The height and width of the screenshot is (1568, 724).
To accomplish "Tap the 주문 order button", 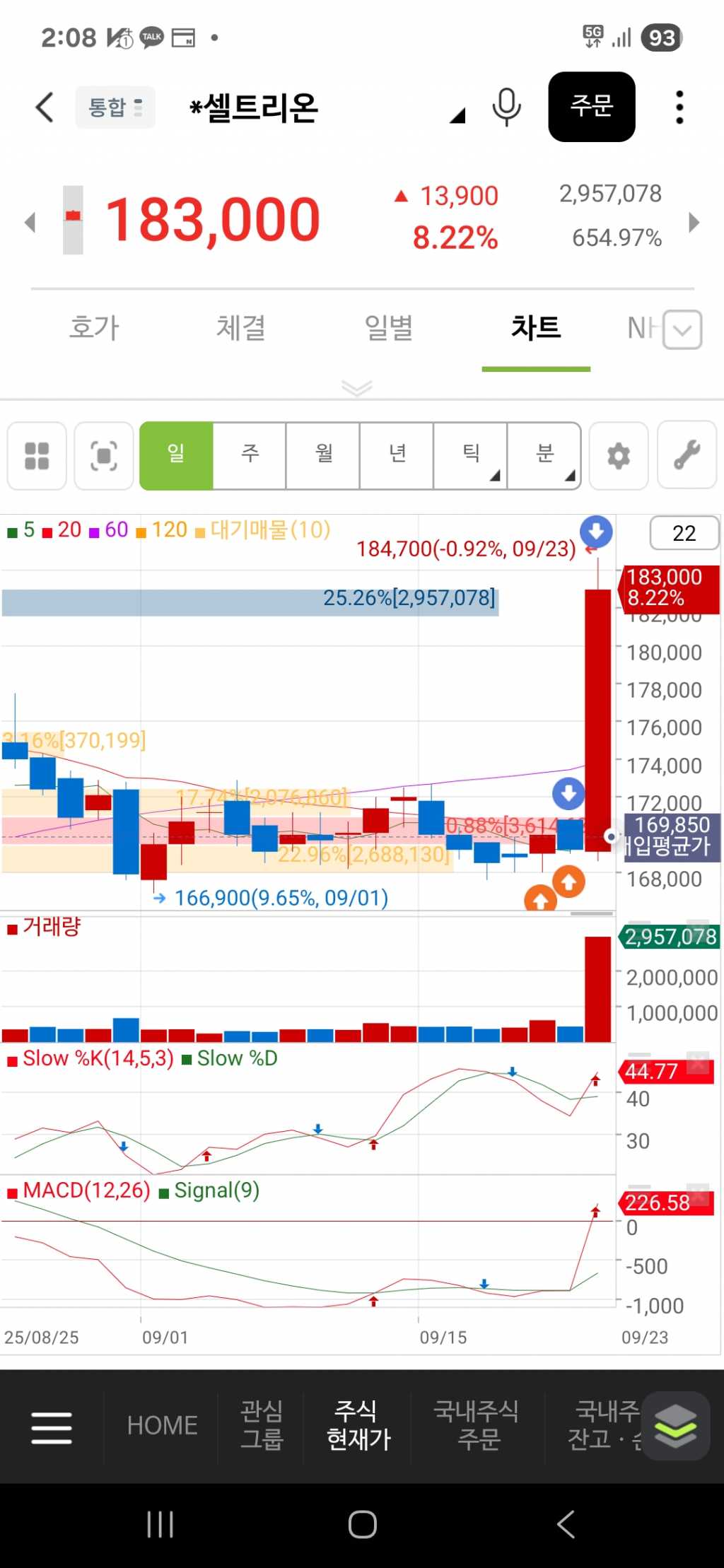I will click(591, 107).
